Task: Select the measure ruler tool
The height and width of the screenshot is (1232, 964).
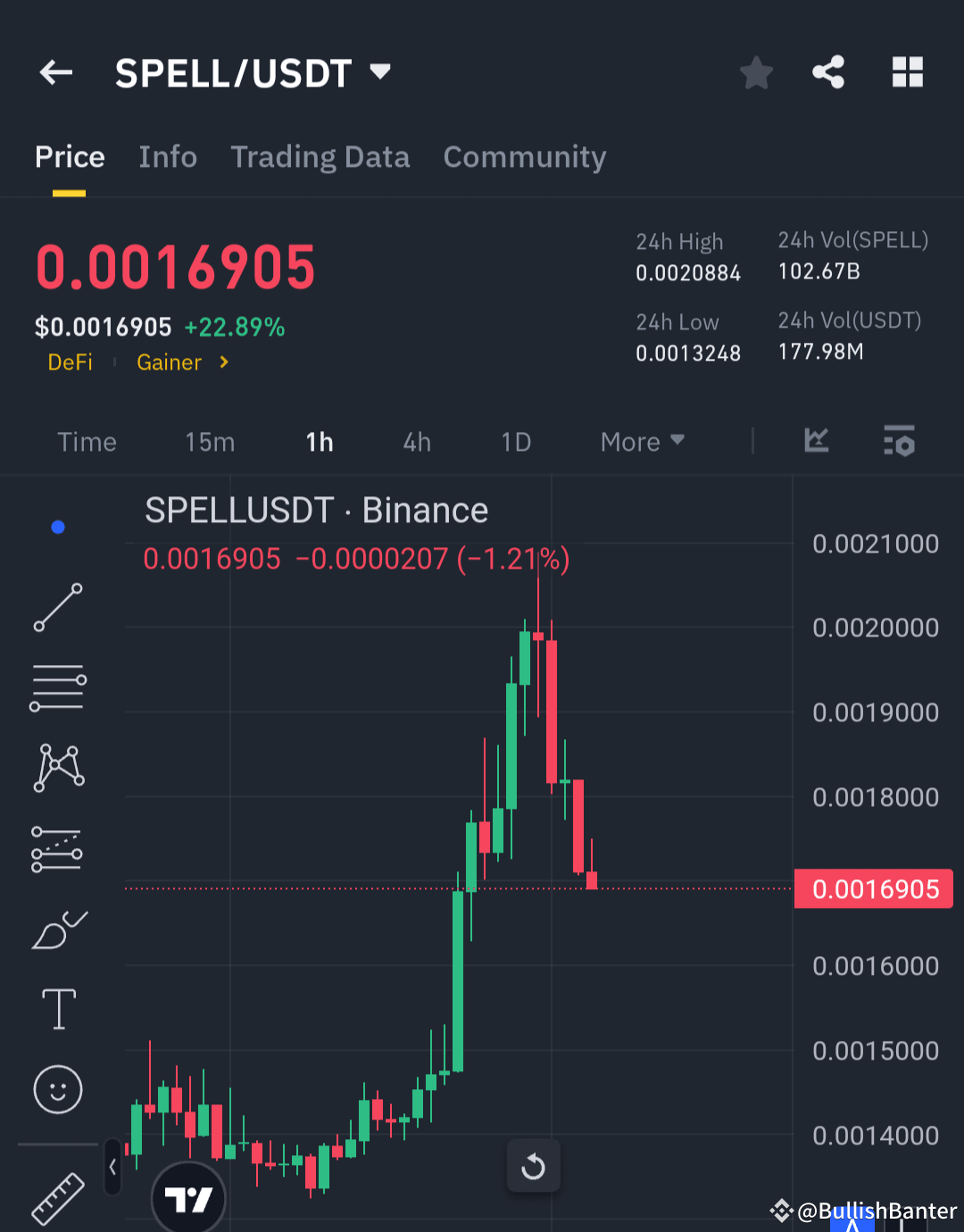Action: [57, 1196]
